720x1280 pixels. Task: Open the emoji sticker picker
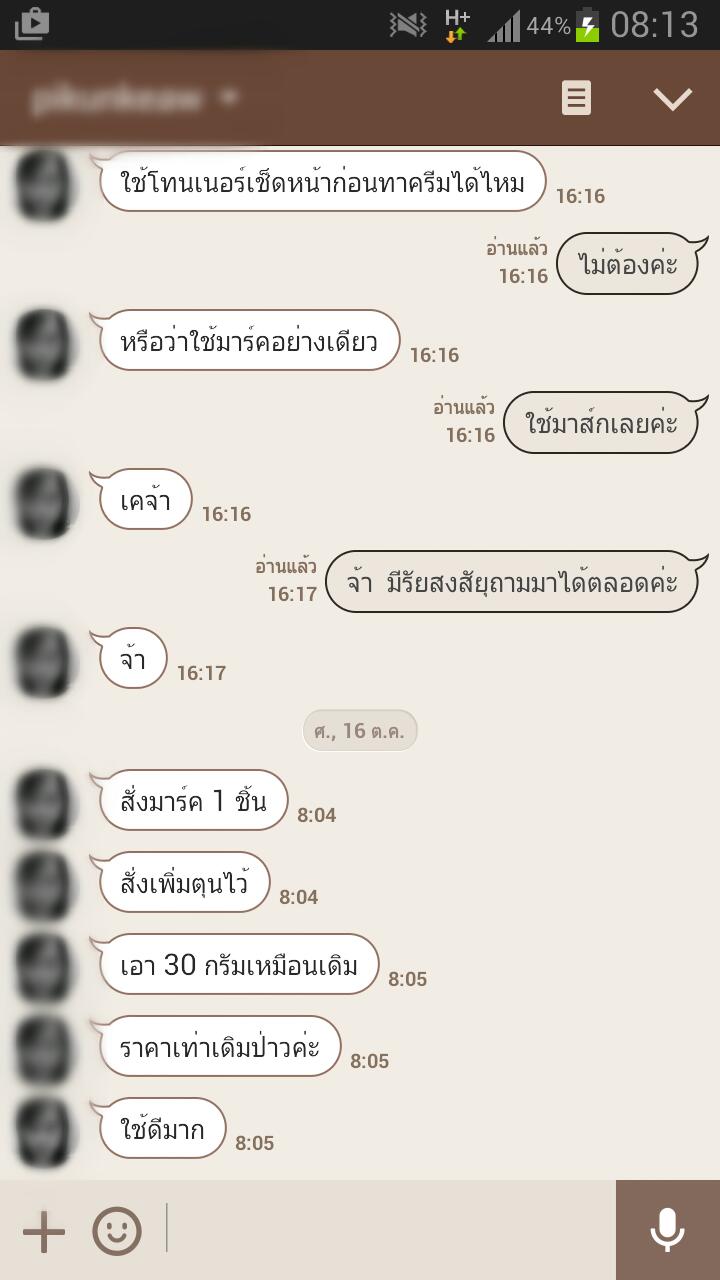(117, 1230)
